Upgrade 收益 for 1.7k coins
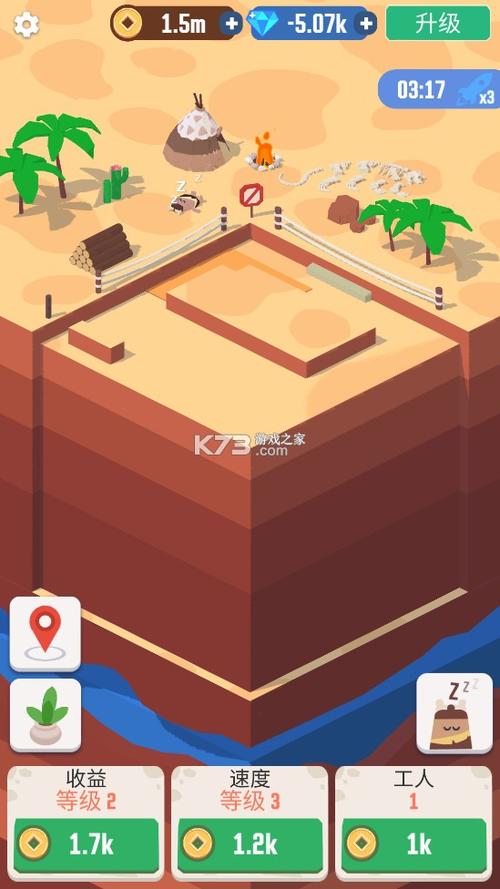 point(86,845)
